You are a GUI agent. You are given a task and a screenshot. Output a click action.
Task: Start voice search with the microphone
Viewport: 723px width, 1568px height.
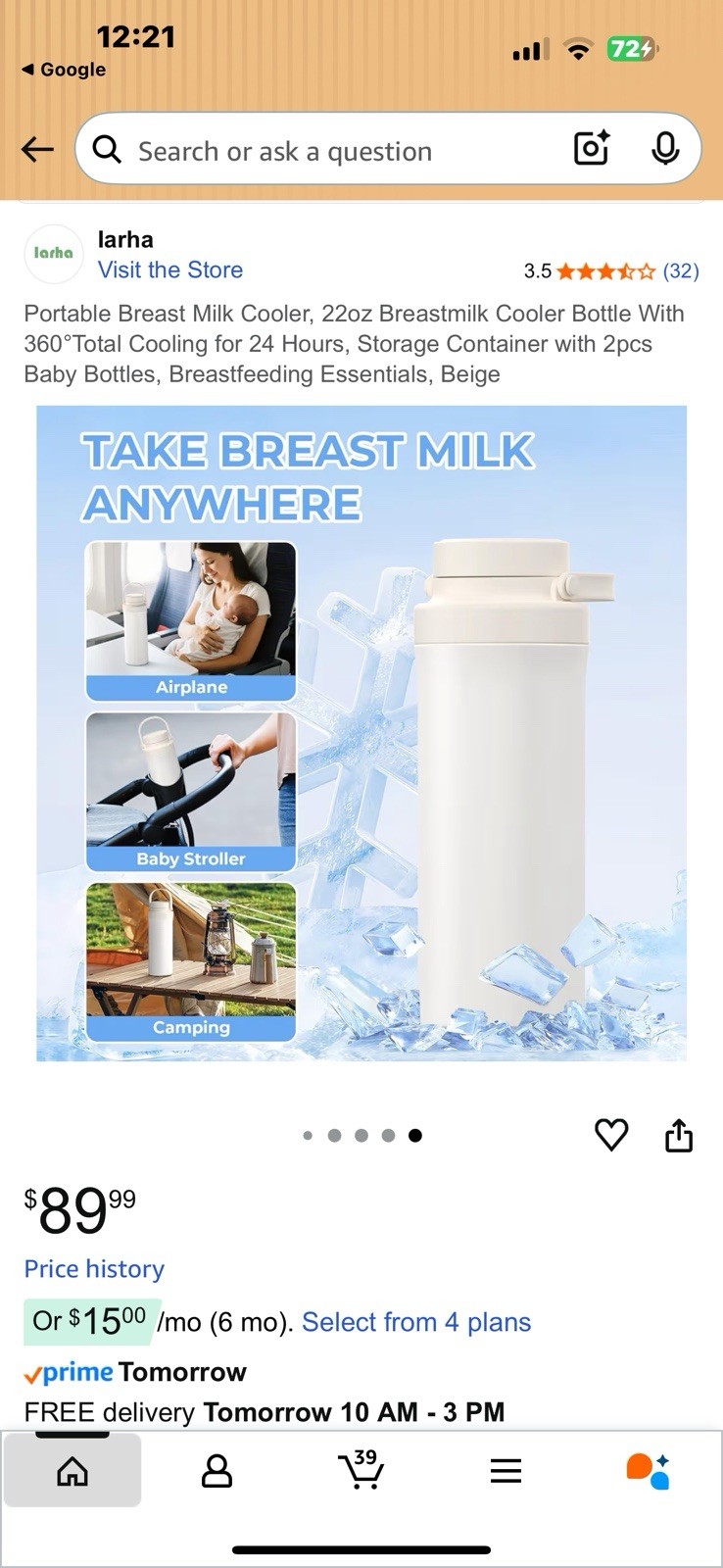665,149
